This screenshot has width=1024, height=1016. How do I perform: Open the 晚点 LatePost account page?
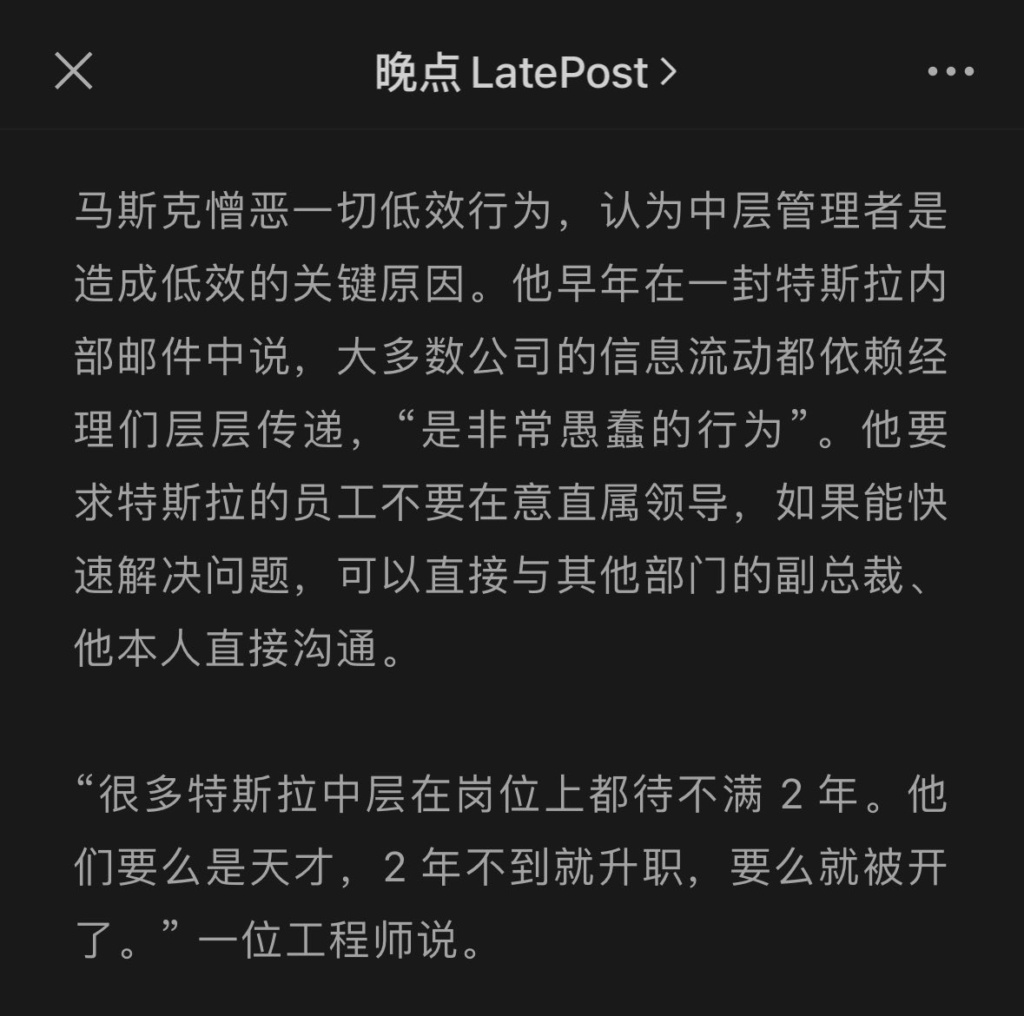pos(526,72)
